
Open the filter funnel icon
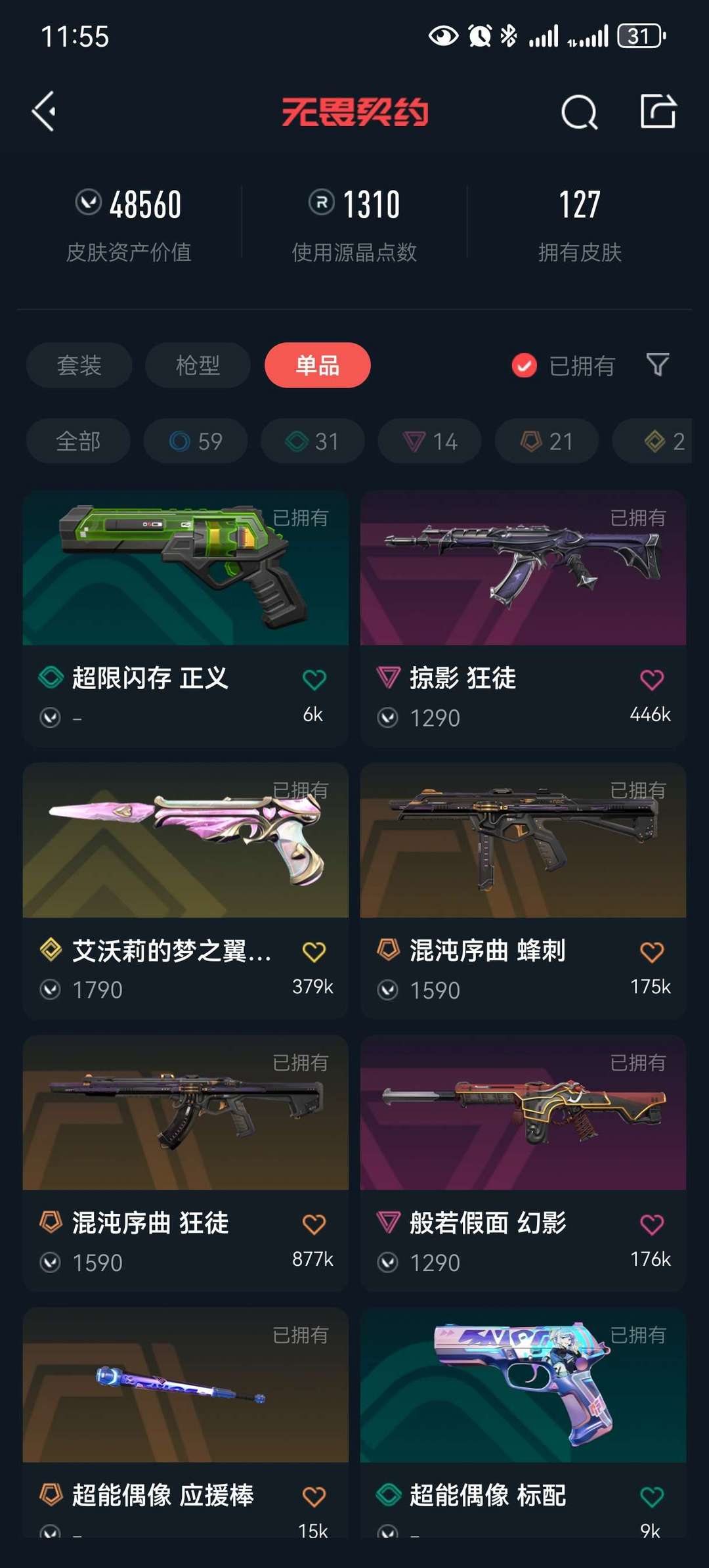pyautogui.click(x=658, y=365)
